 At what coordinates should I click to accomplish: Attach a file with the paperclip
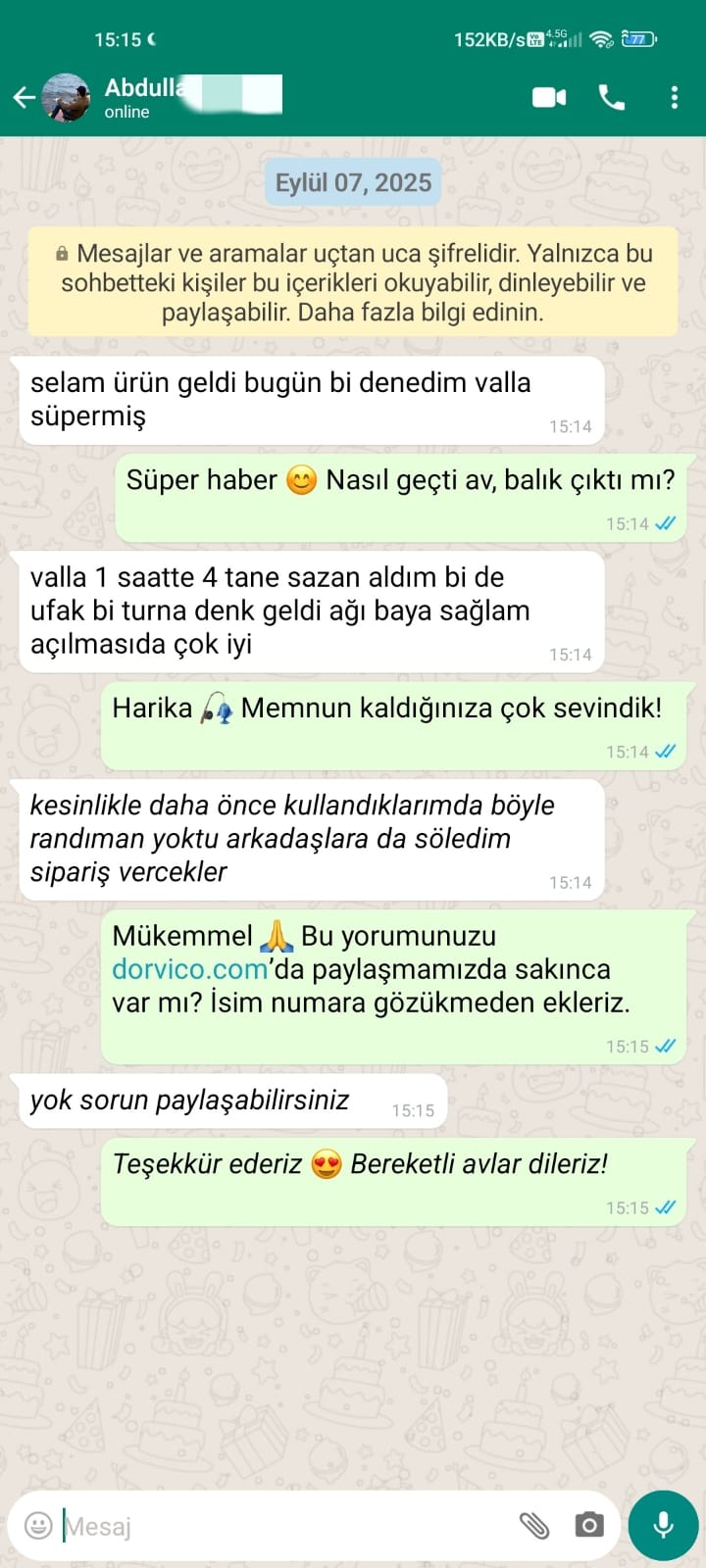tap(534, 1525)
